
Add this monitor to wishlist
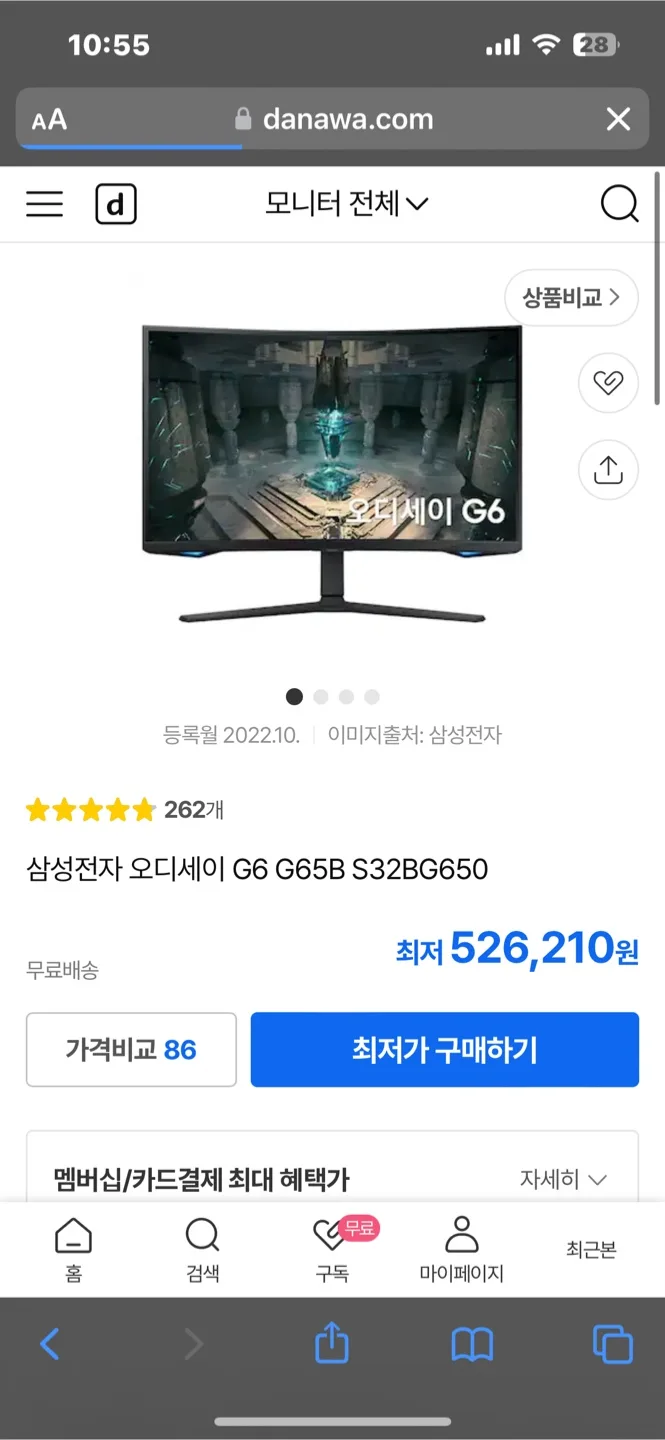tap(608, 383)
